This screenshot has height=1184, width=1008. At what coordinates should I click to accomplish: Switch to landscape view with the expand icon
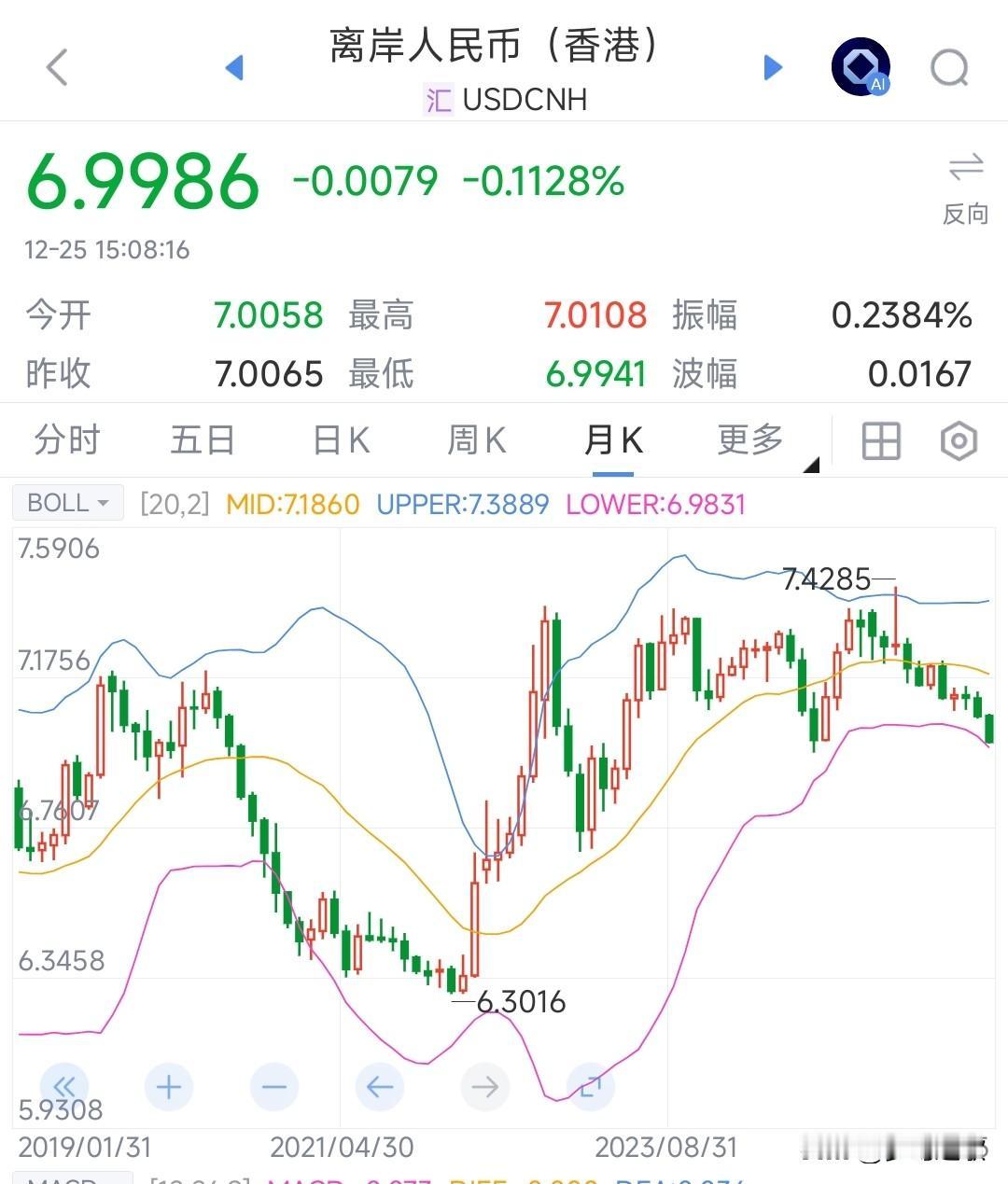click(590, 1086)
